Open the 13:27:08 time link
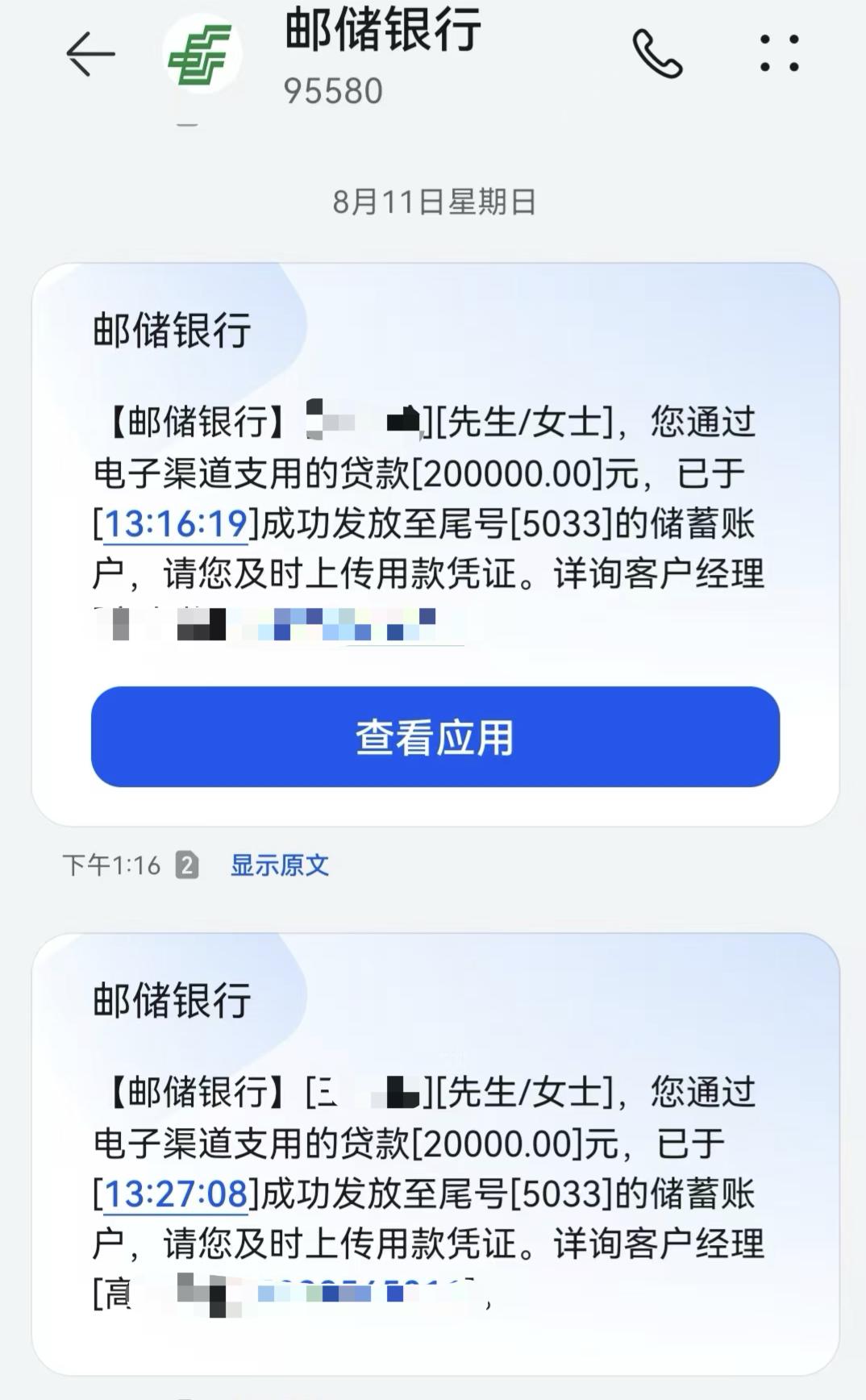866x1400 pixels. click(x=176, y=1194)
